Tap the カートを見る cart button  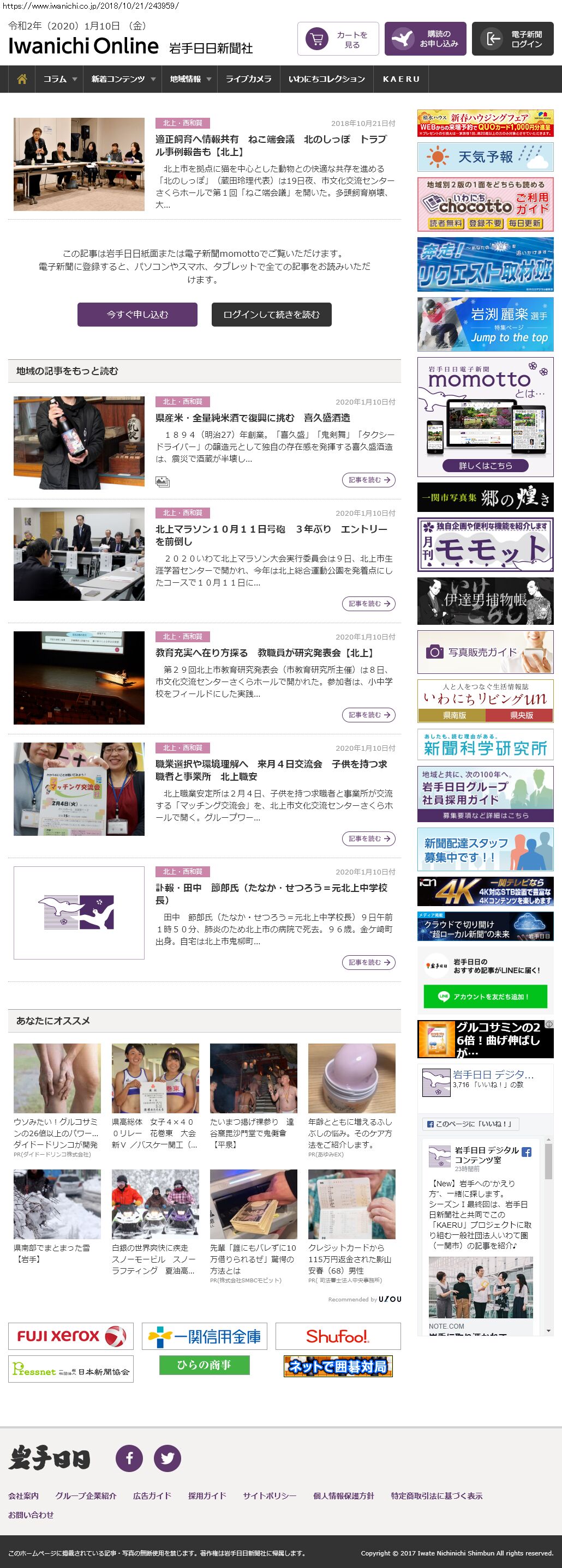coord(338,39)
